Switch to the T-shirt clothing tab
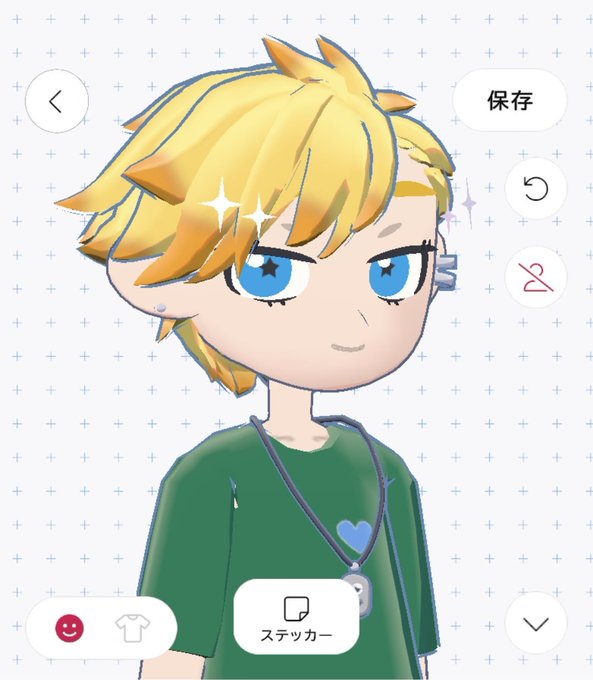This screenshot has width=593, height=680. point(133,628)
